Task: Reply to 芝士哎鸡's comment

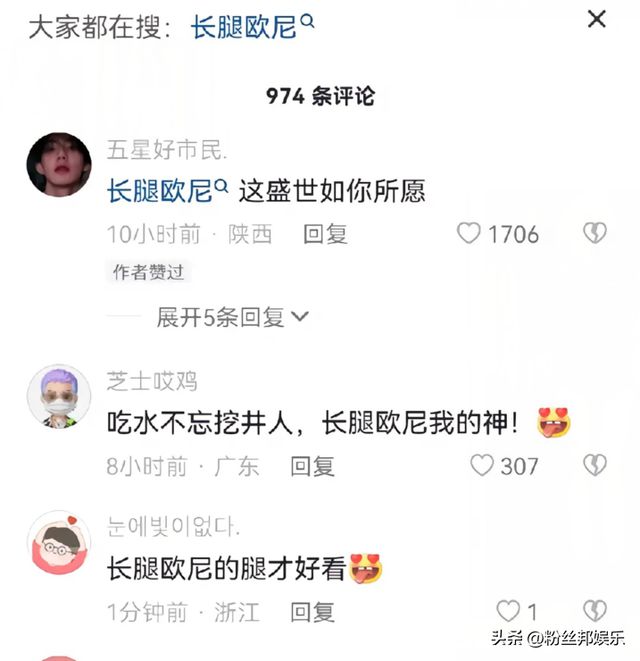Action: pos(313,465)
